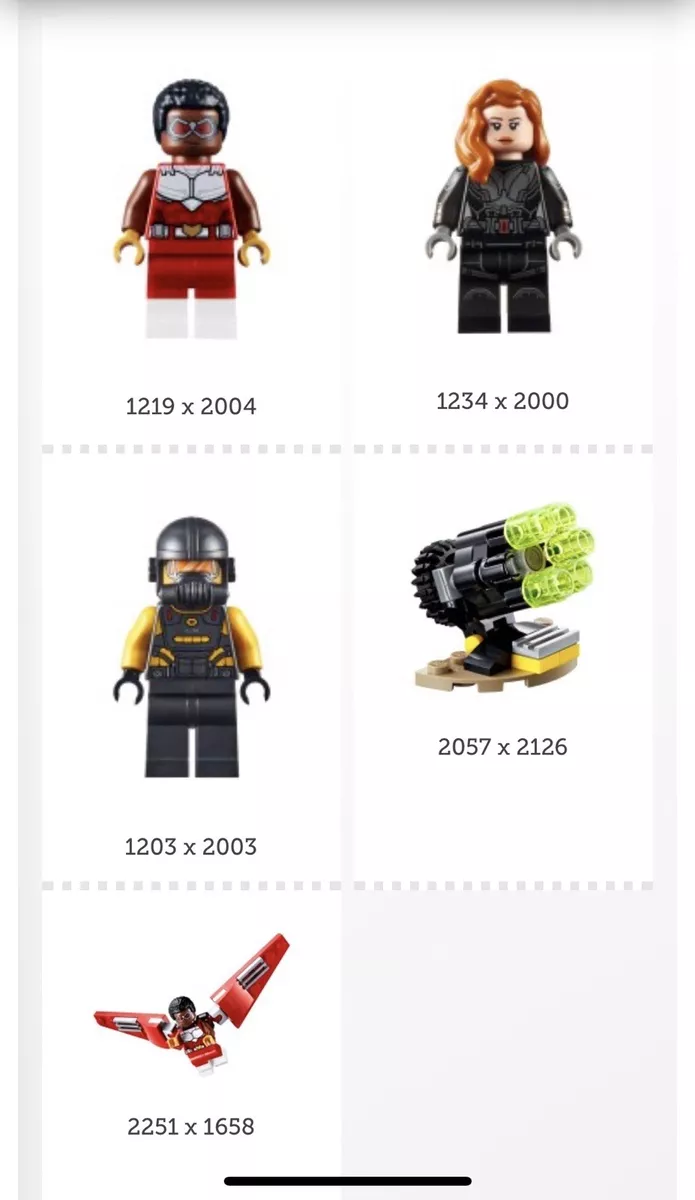Open the red Falcon minifigure image 1219 x 2004
The height and width of the screenshot is (1200, 695).
tap(191, 209)
